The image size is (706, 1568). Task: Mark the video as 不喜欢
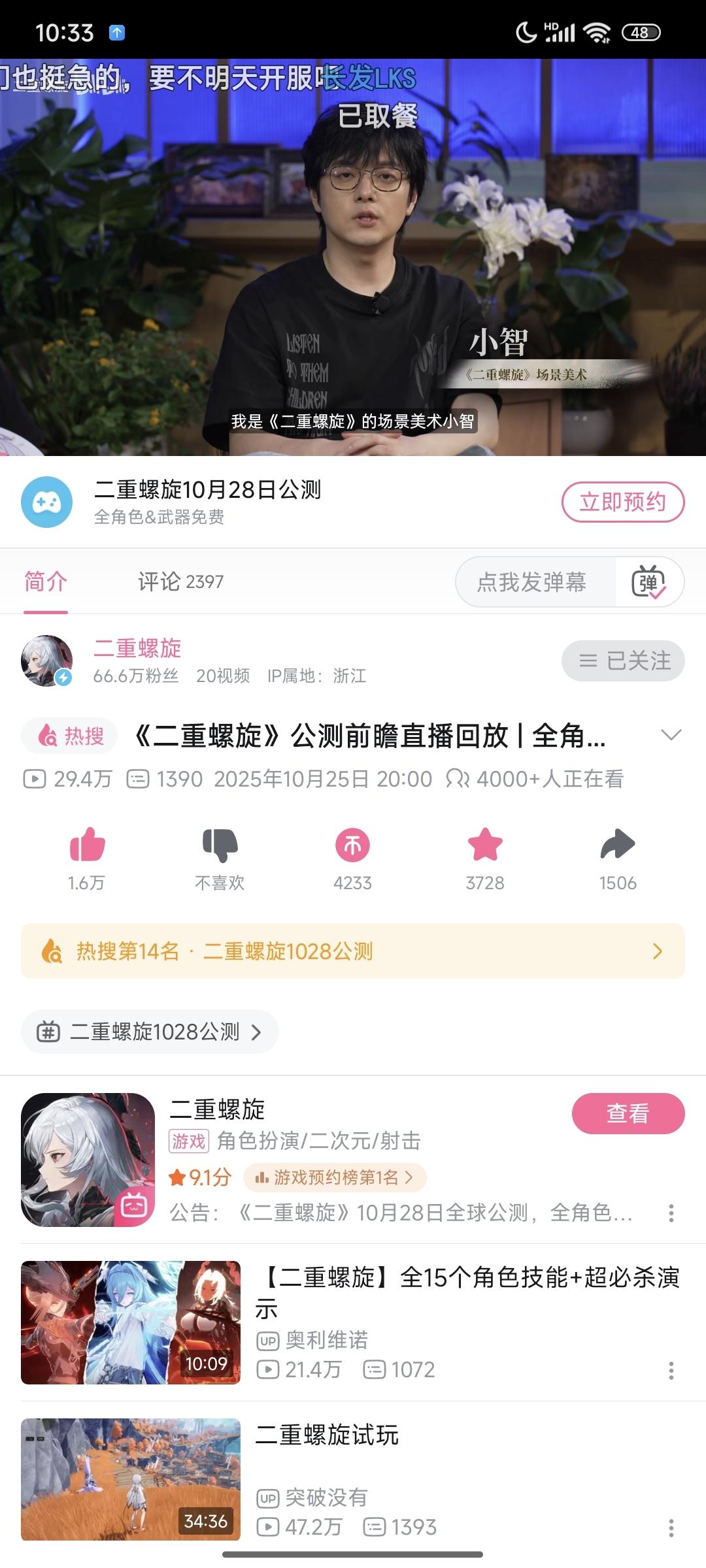click(220, 845)
